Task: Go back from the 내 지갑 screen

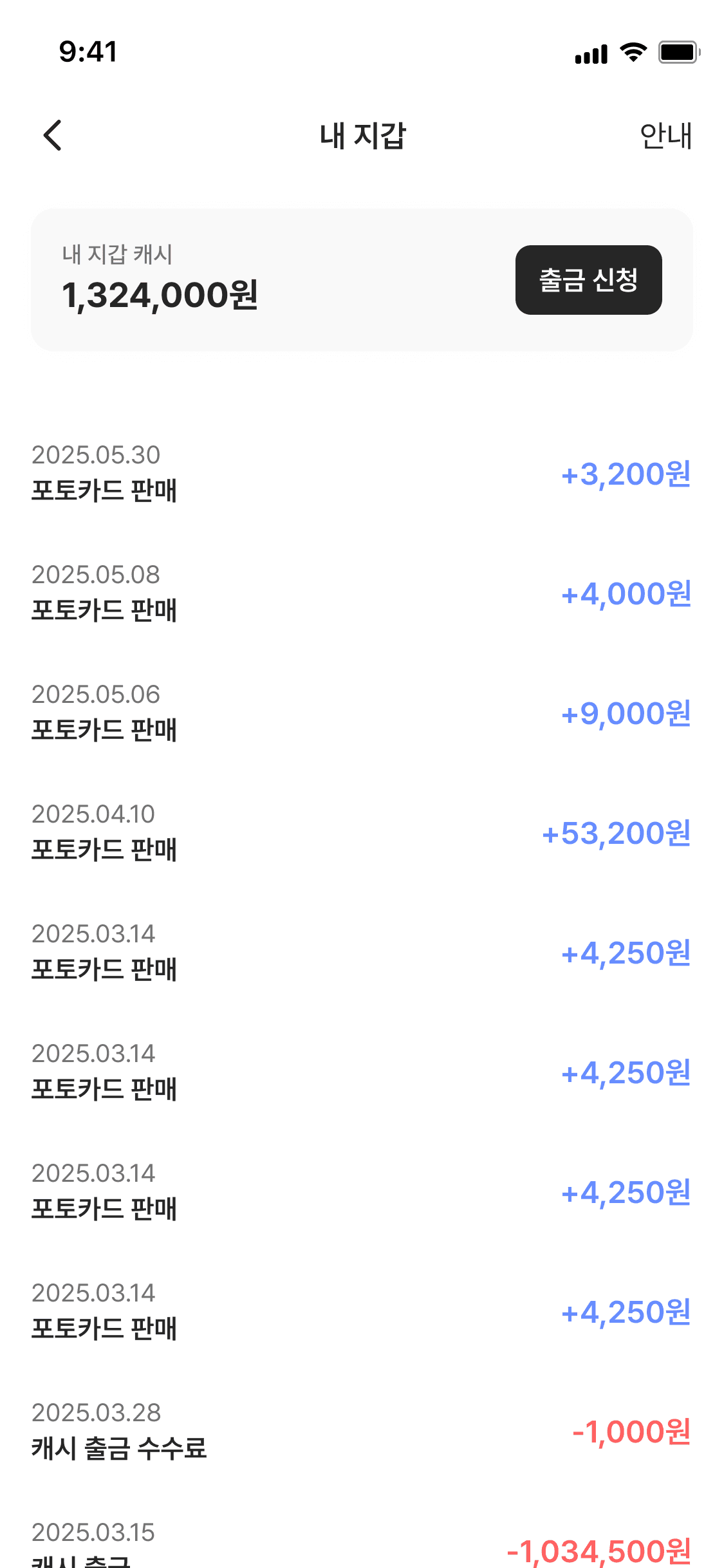Action: click(x=53, y=135)
